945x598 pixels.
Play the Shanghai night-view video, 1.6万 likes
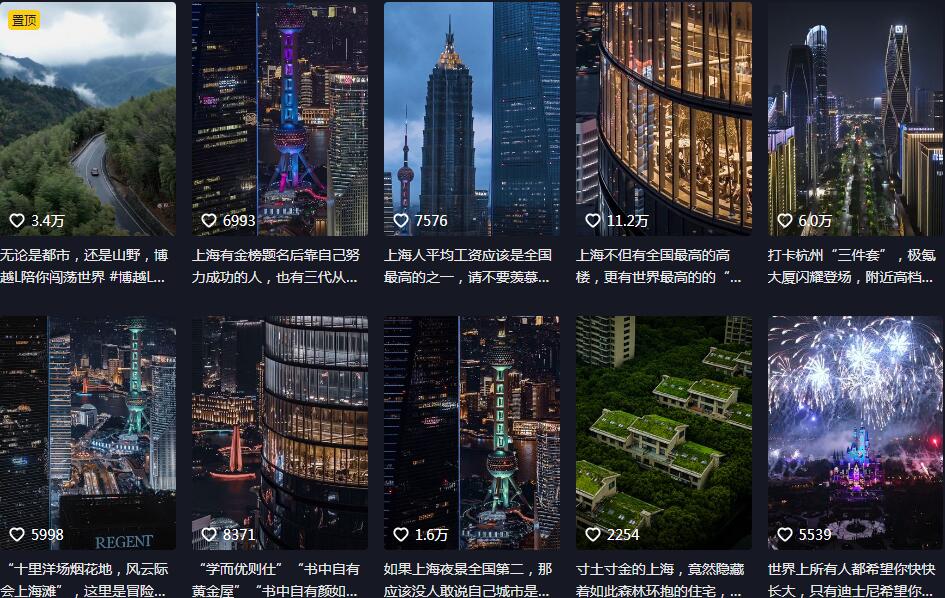472,432
